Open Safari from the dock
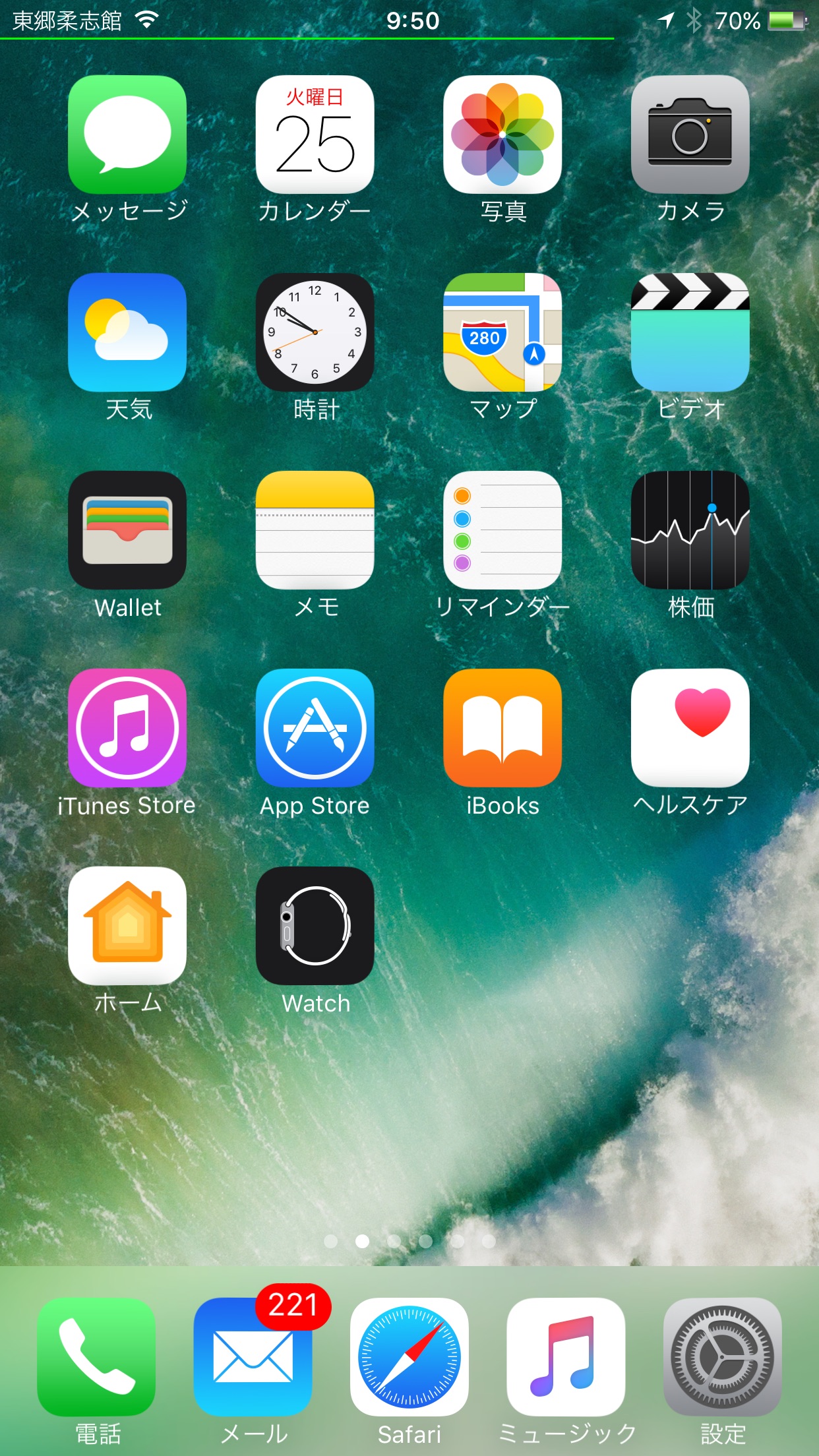819x1456 pixels. click(409, 1357)
